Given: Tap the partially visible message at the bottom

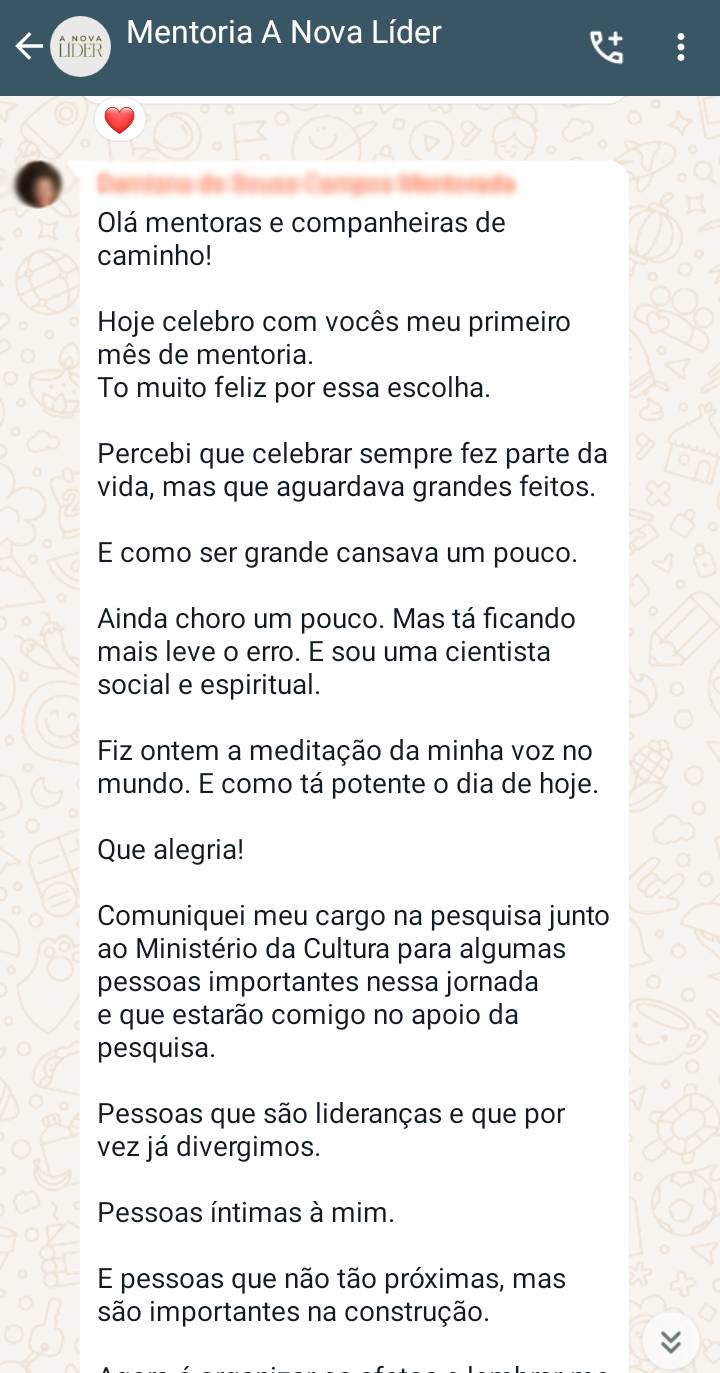Looking at the screenshot, I should click(x=350, y=1365).
